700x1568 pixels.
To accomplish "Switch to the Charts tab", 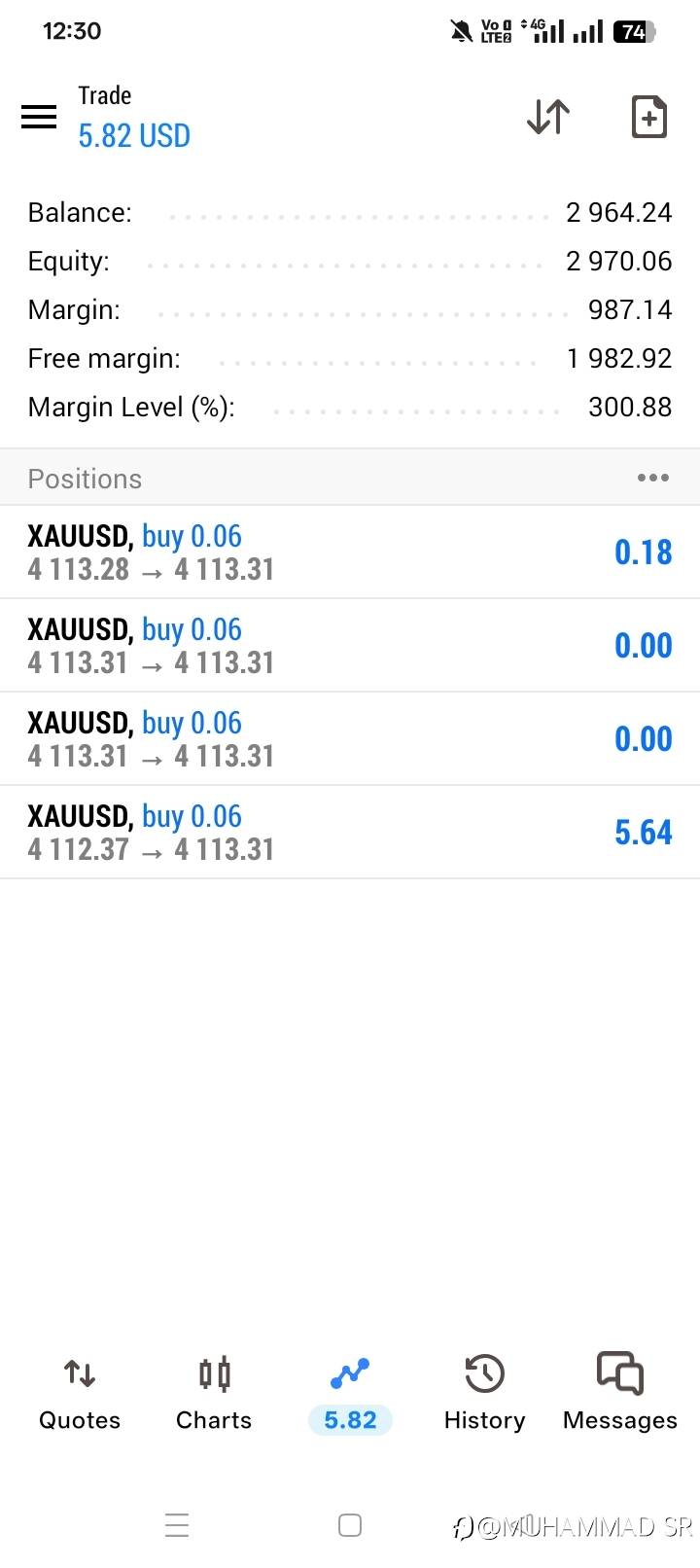I will pyautogui.click(x=214, y=1393).
